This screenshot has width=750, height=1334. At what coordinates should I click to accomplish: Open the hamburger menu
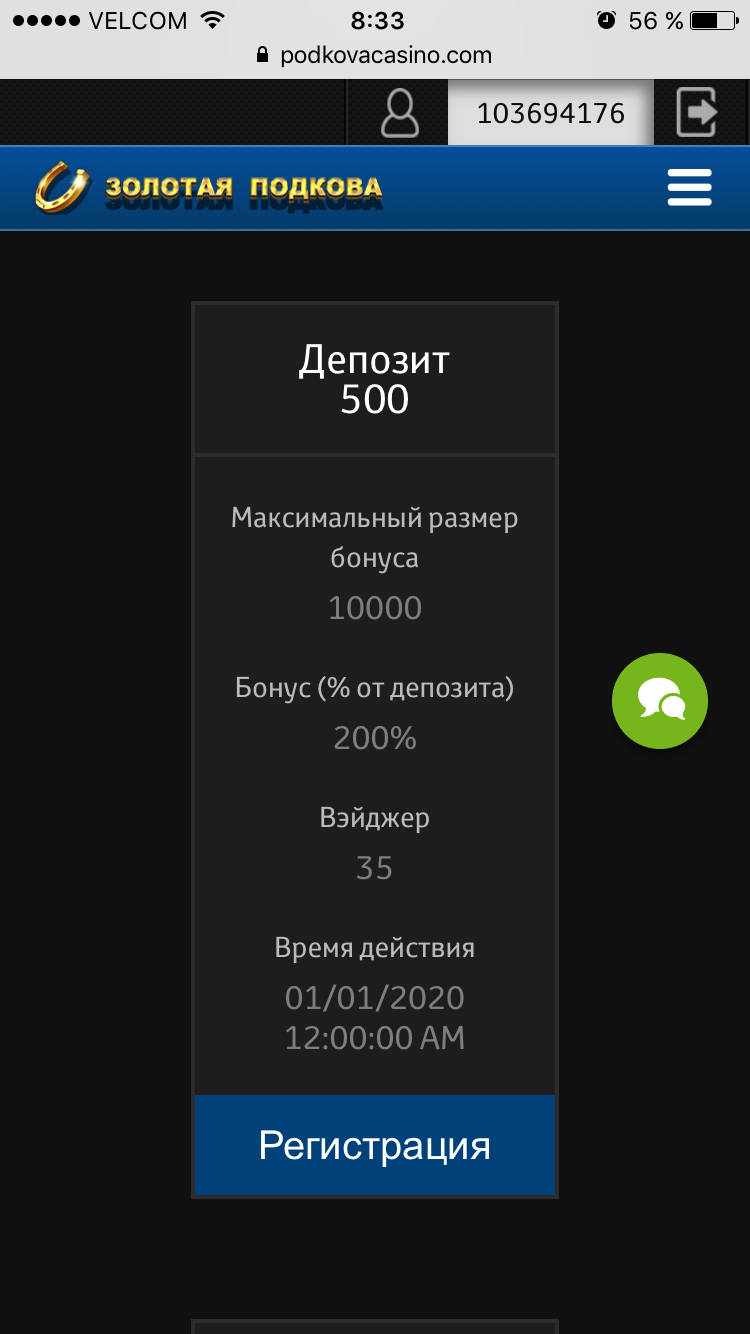[690, 188]
